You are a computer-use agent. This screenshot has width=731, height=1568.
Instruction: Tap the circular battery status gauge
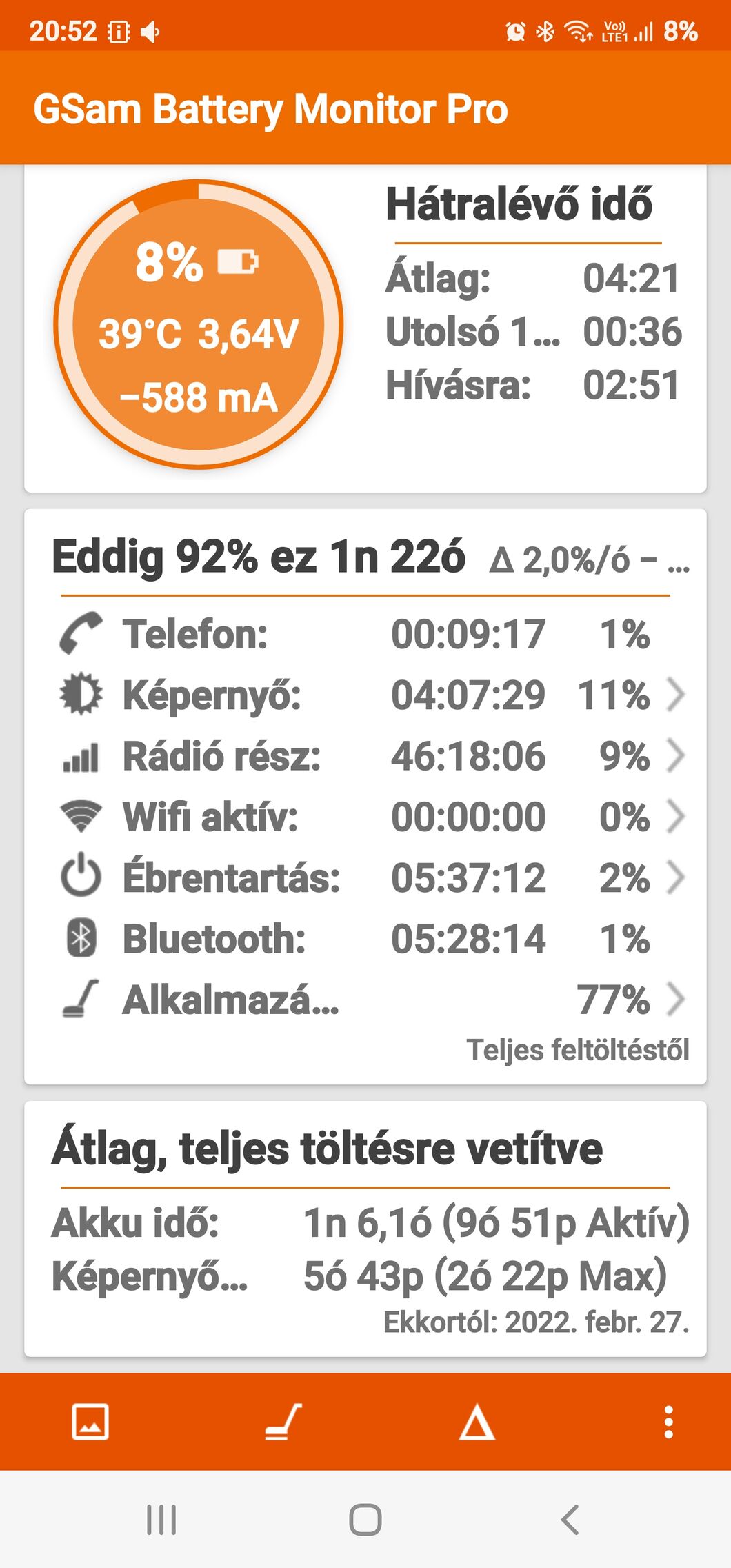point(199,324)
